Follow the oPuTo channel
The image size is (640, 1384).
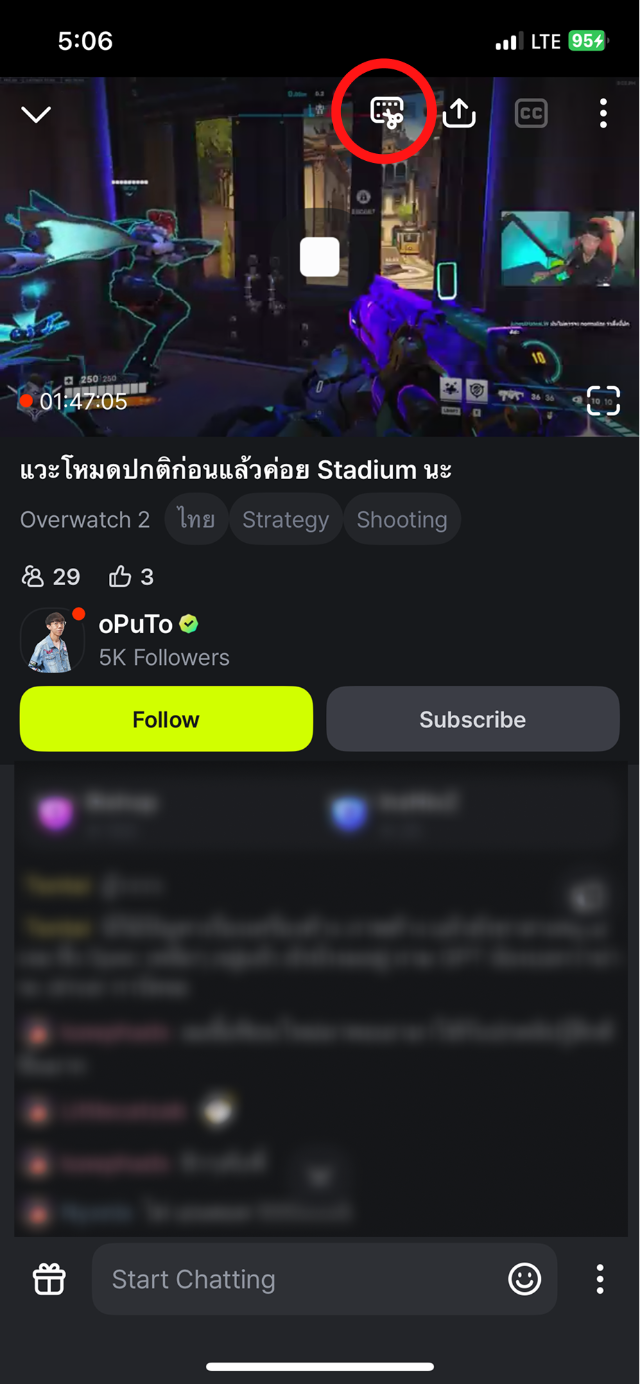coord(166,719)
